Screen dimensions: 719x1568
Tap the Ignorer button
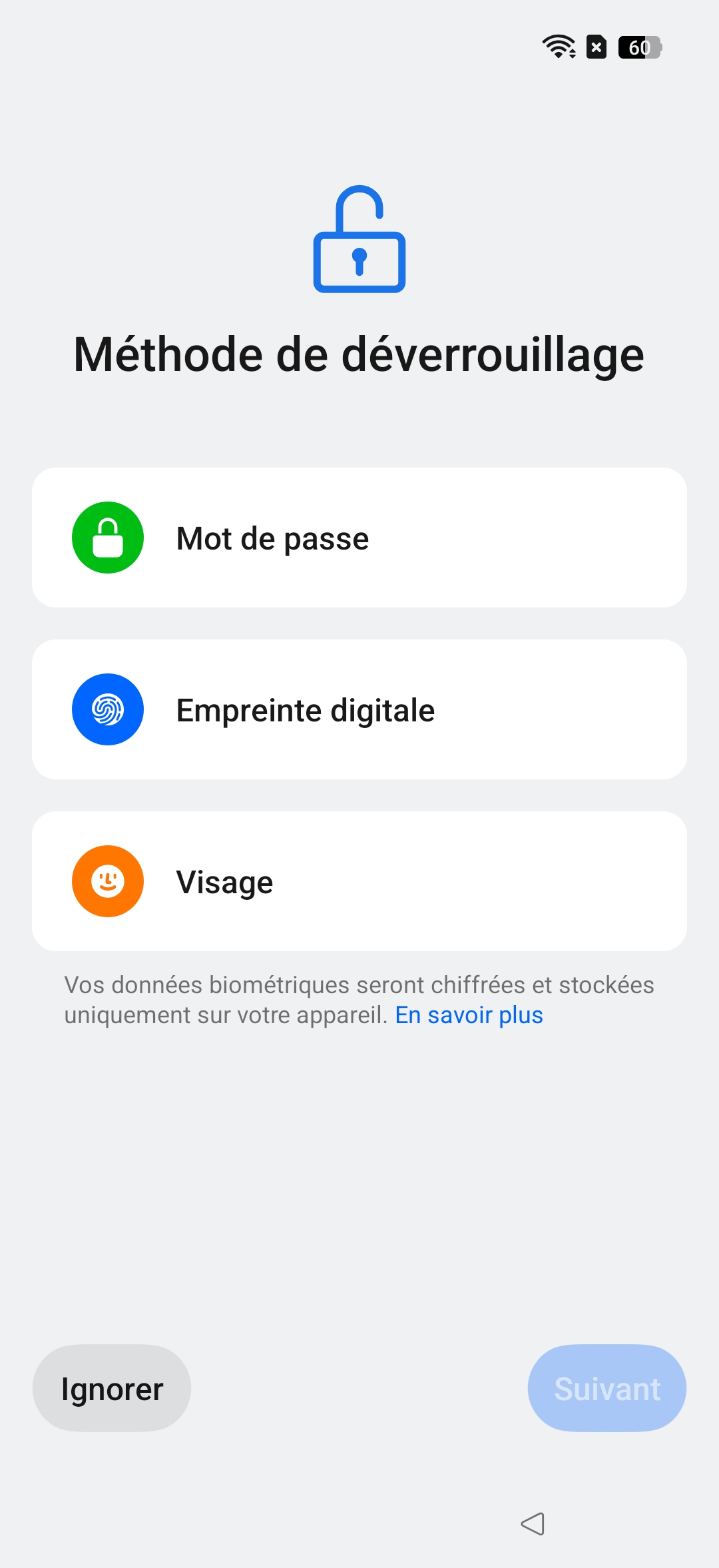click(x=112, y=1388)
